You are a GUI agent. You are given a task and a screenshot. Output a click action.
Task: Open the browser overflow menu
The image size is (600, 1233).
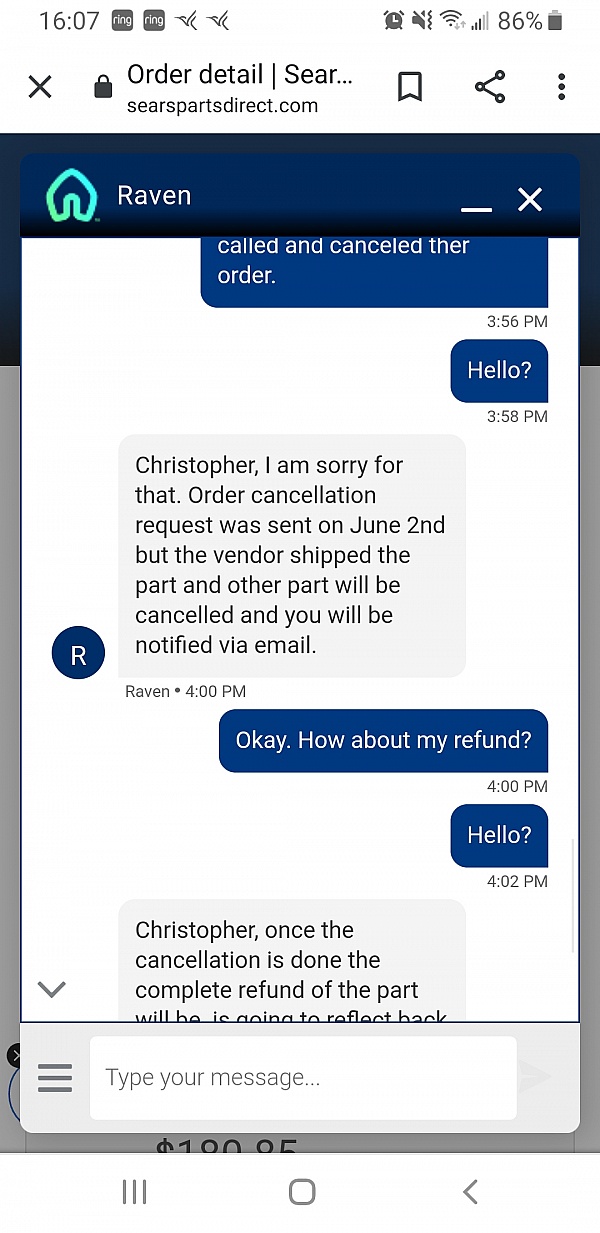point(562,87)
